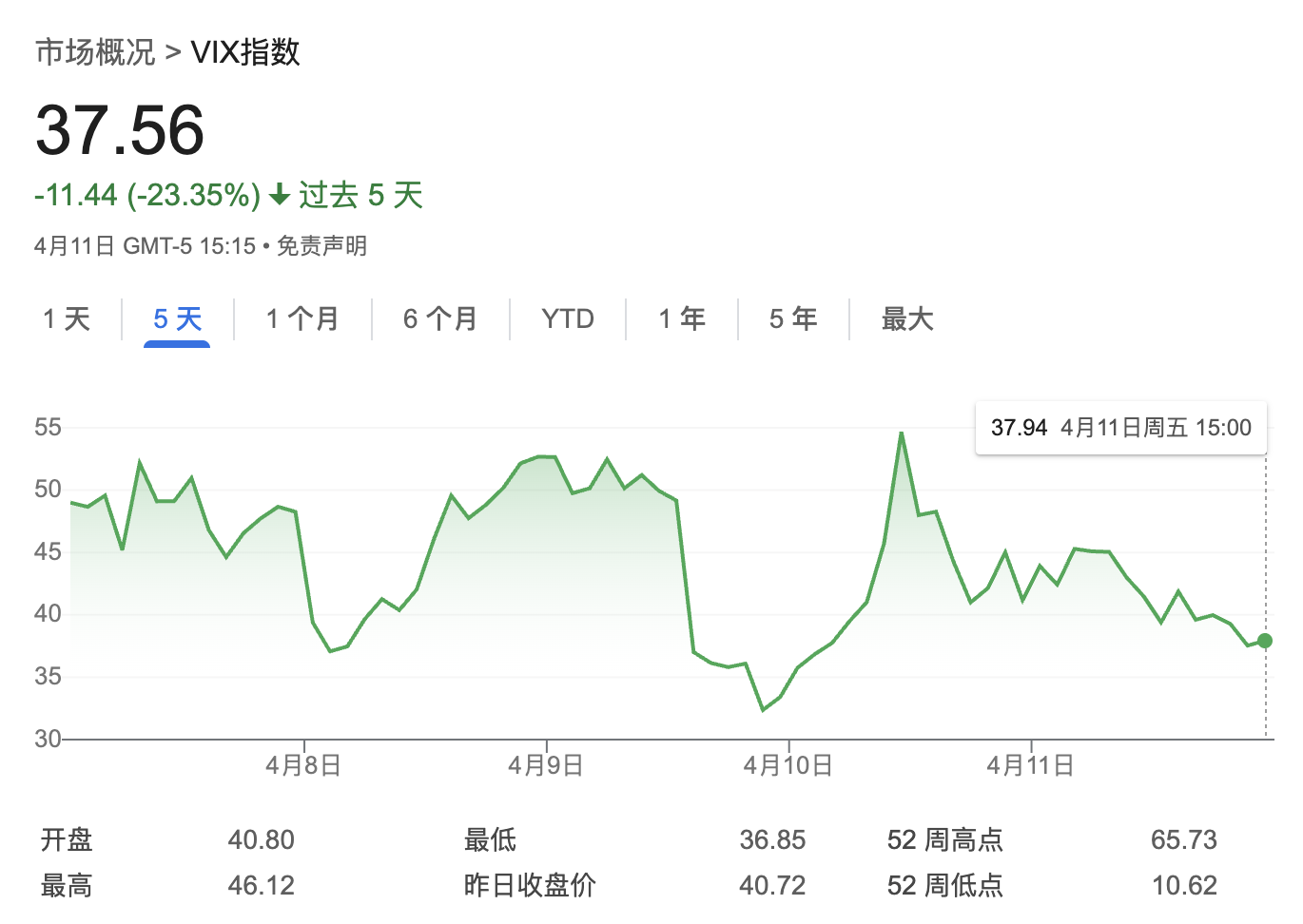Switch to the 5 年 range
Screen dimensions: 1303x924
tap(793, 318)
